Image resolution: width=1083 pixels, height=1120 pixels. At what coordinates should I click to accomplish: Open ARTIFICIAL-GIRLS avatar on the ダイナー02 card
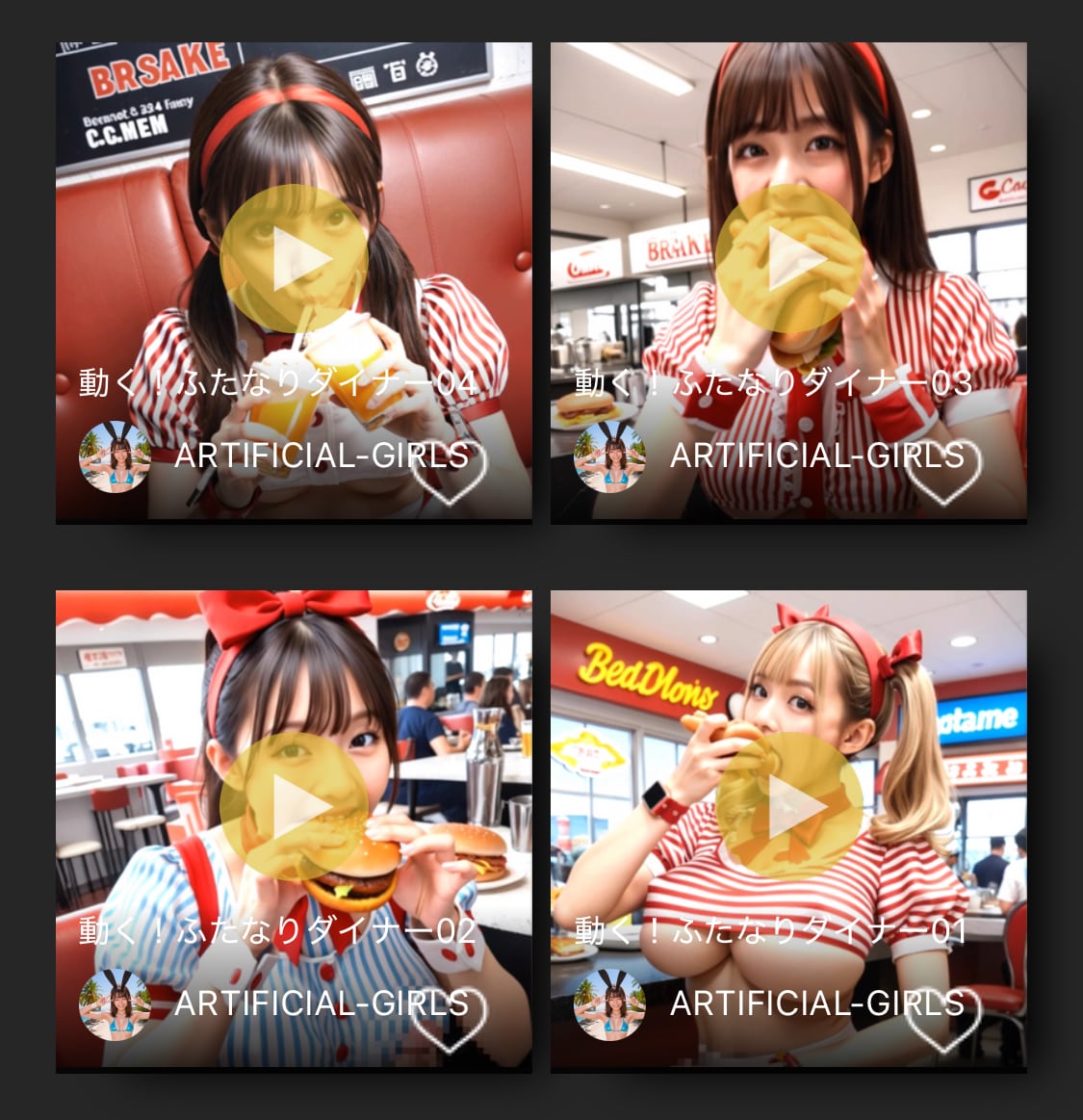click(x=115, y=1004)
